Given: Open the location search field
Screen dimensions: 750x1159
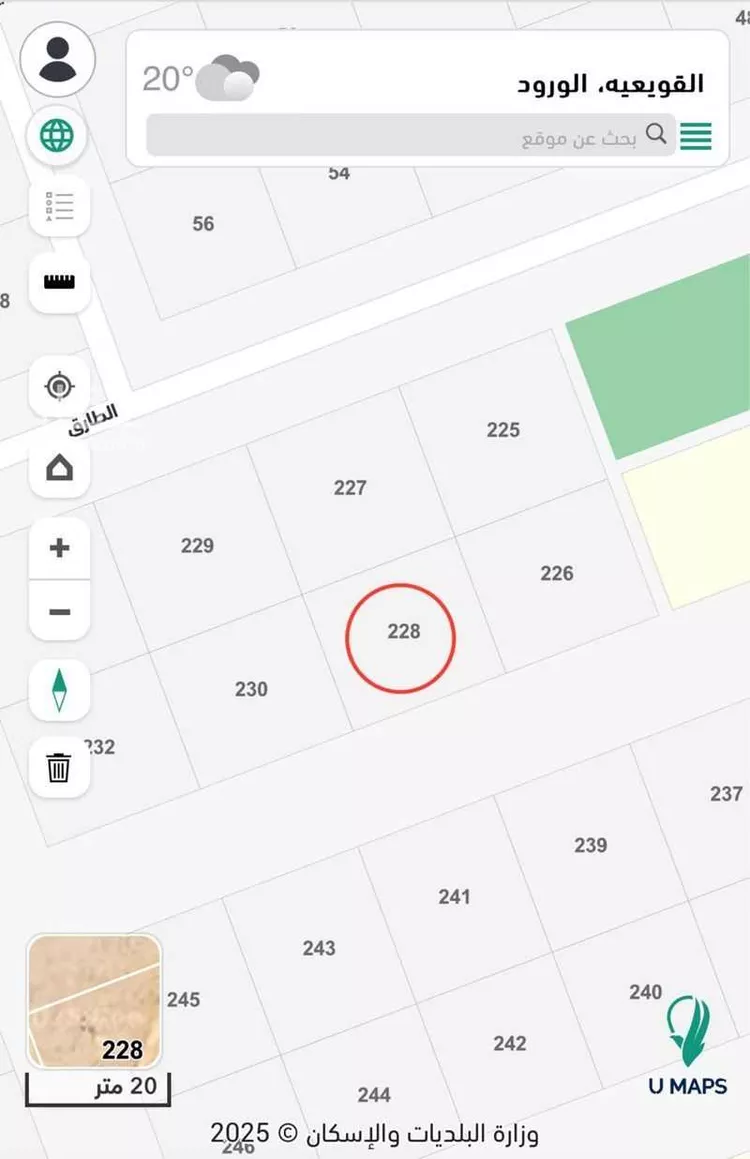Looking at the screenshot, I should click(x=400, y=136).
